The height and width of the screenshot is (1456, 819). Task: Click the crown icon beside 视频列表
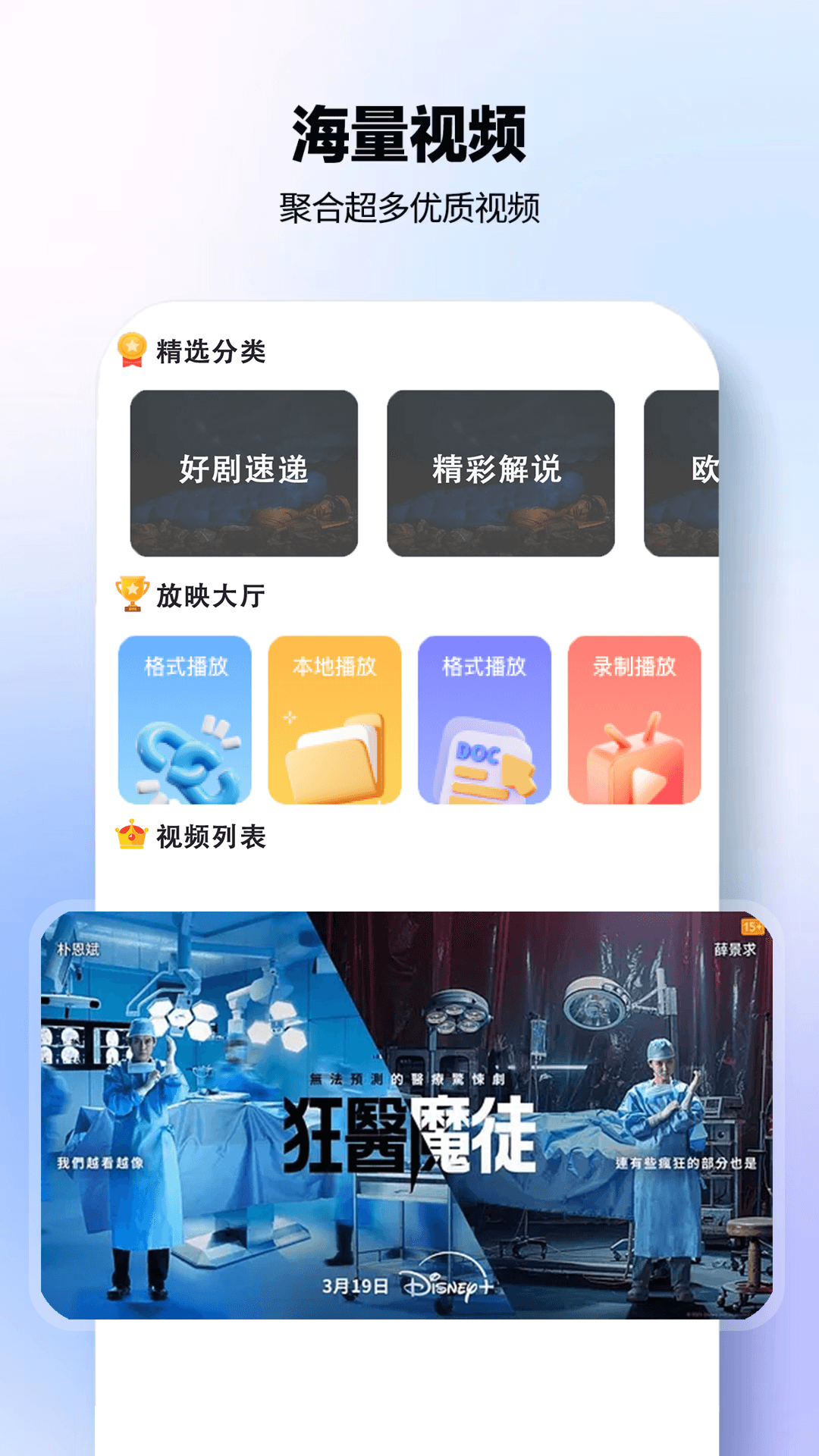point(130,836)
